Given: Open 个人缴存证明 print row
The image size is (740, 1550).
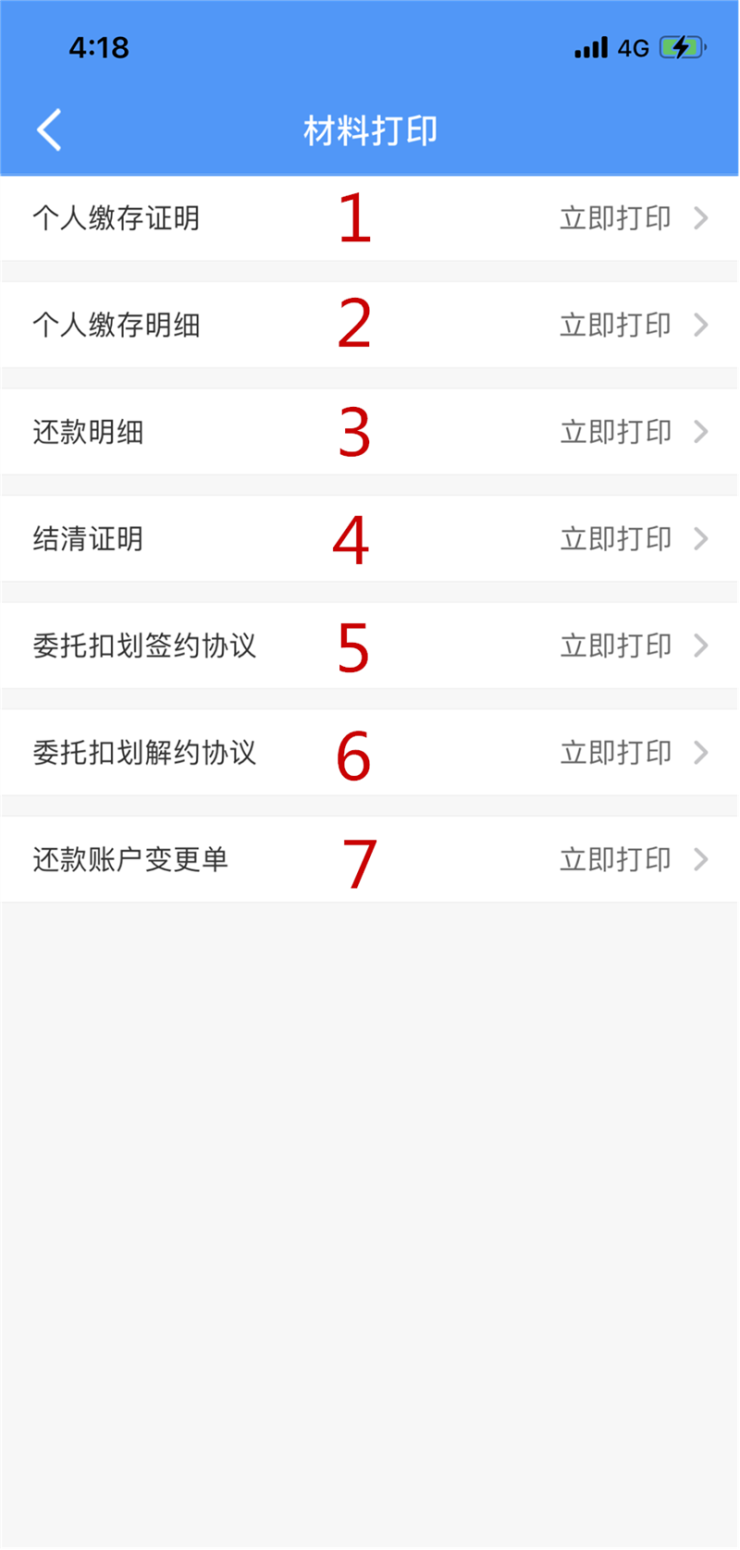Looking at the screenshot, I should pyautogui.click(x=370, y=218).
